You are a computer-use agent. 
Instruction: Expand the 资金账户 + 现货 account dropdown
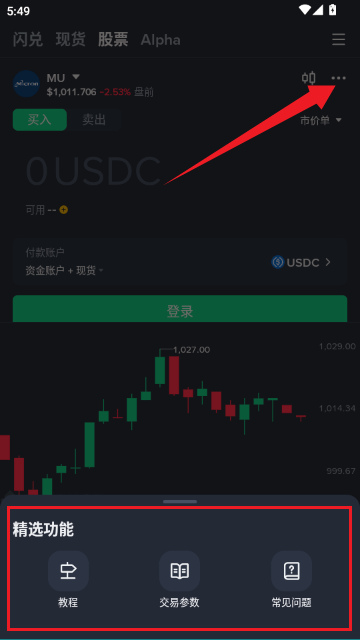[x=64, y=271]
